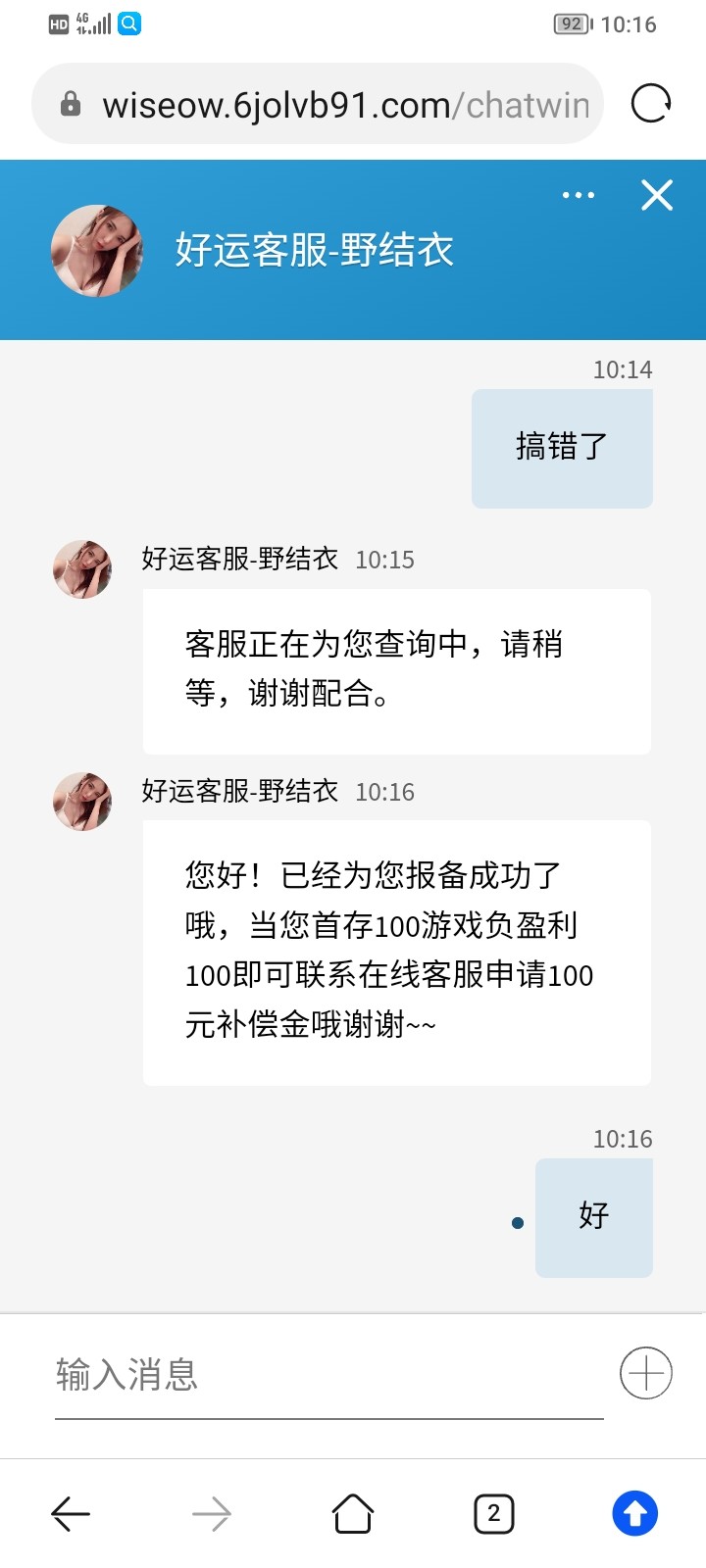The height and width of the screenshot is (1568, 706).
Task: Open the three-dot chat options menu
Action: pyautogui.click(x=579, y=195)
